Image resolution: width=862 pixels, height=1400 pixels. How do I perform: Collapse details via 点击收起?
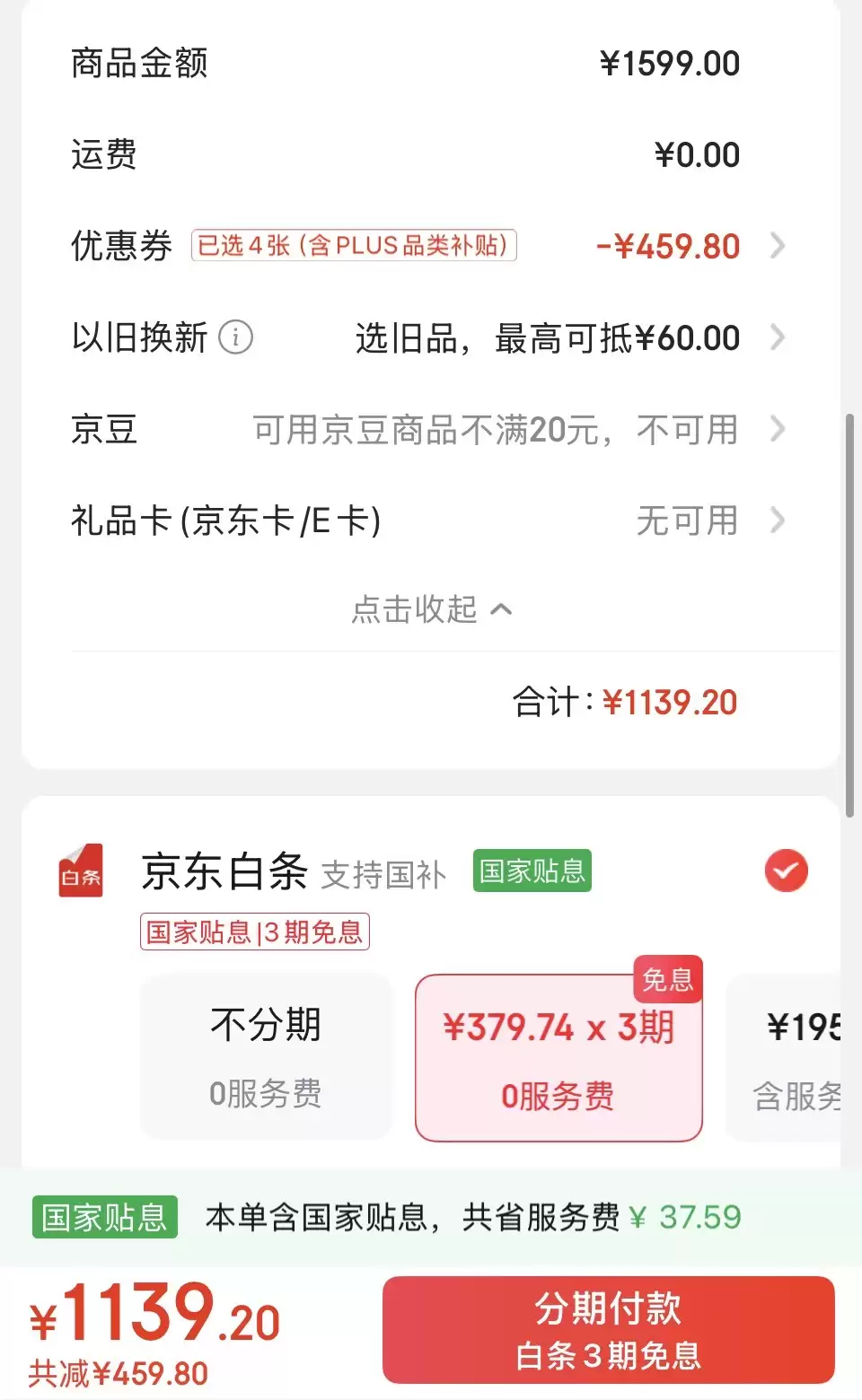[x=432, y=610]
